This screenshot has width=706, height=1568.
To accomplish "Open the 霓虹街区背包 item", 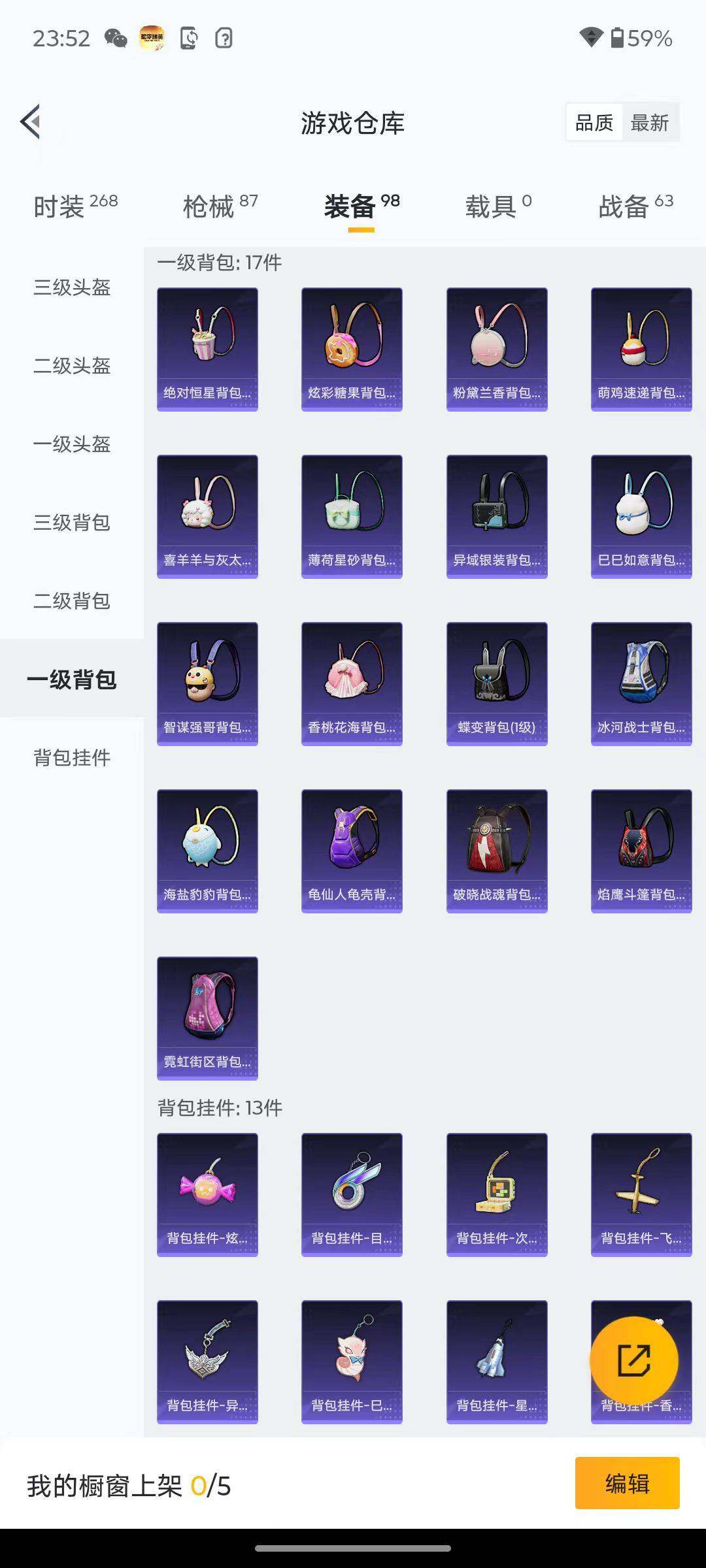I will point(207,1018).
